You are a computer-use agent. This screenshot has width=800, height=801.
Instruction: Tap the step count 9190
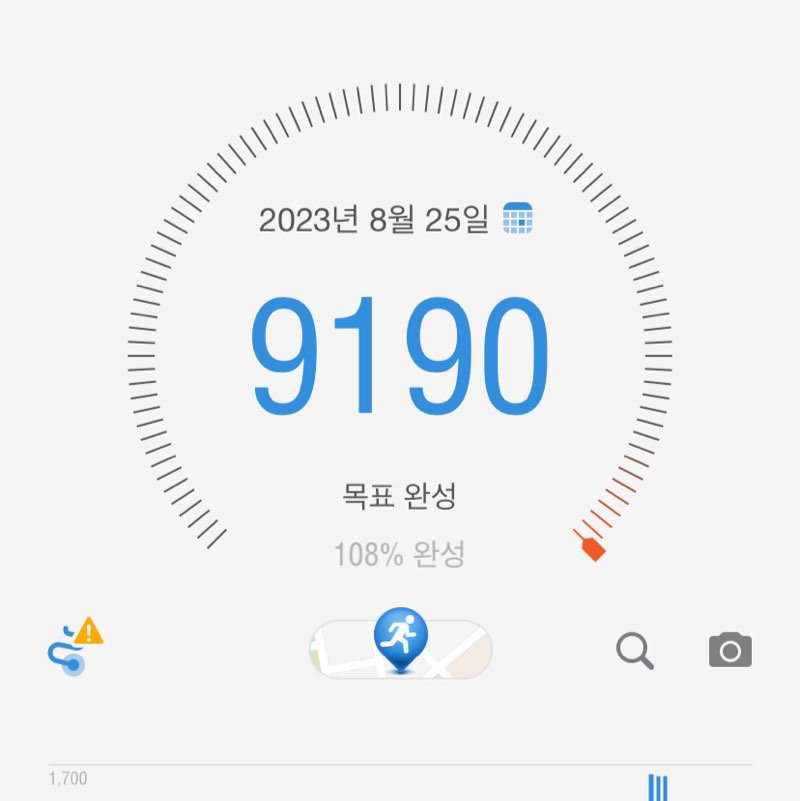pos(400,350)
